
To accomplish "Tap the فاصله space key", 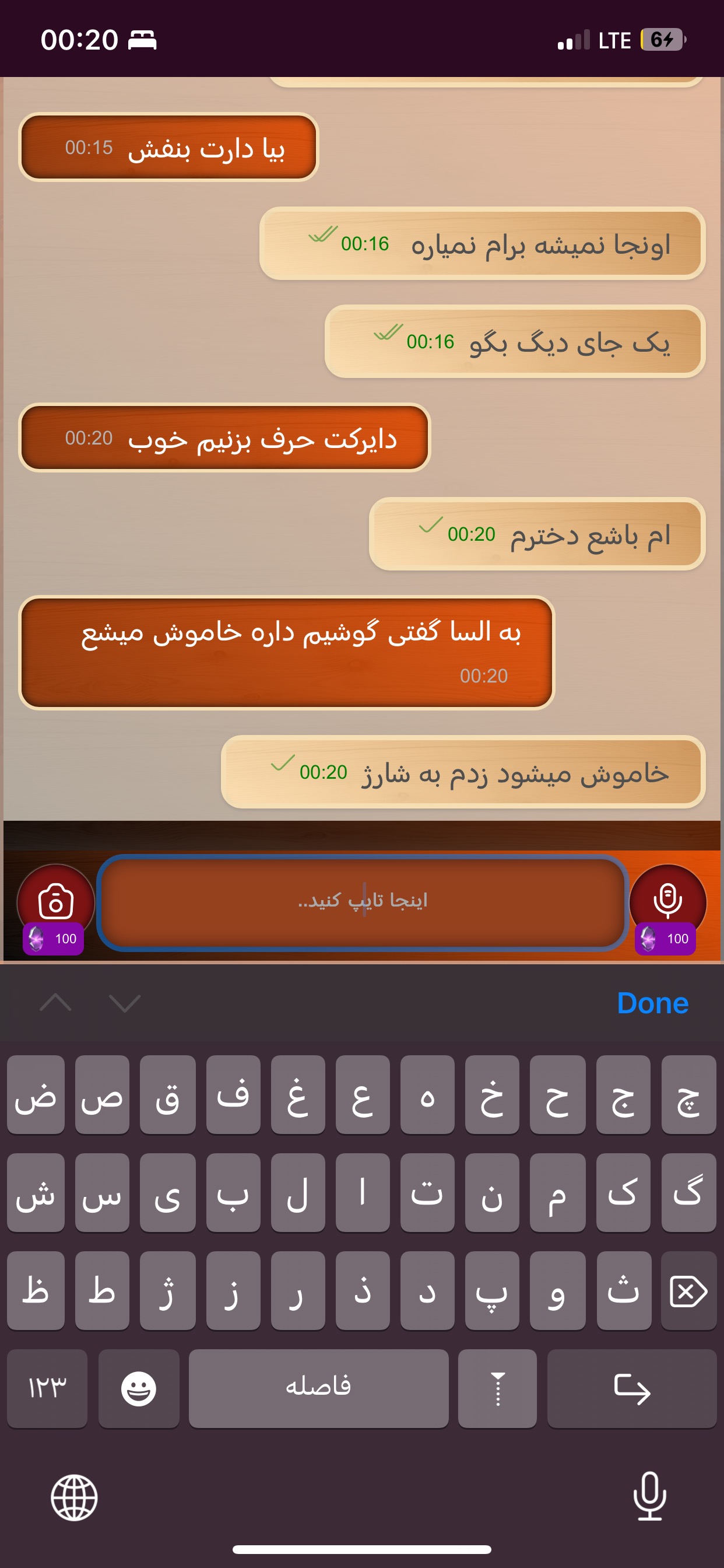I will pos(318,1388).
